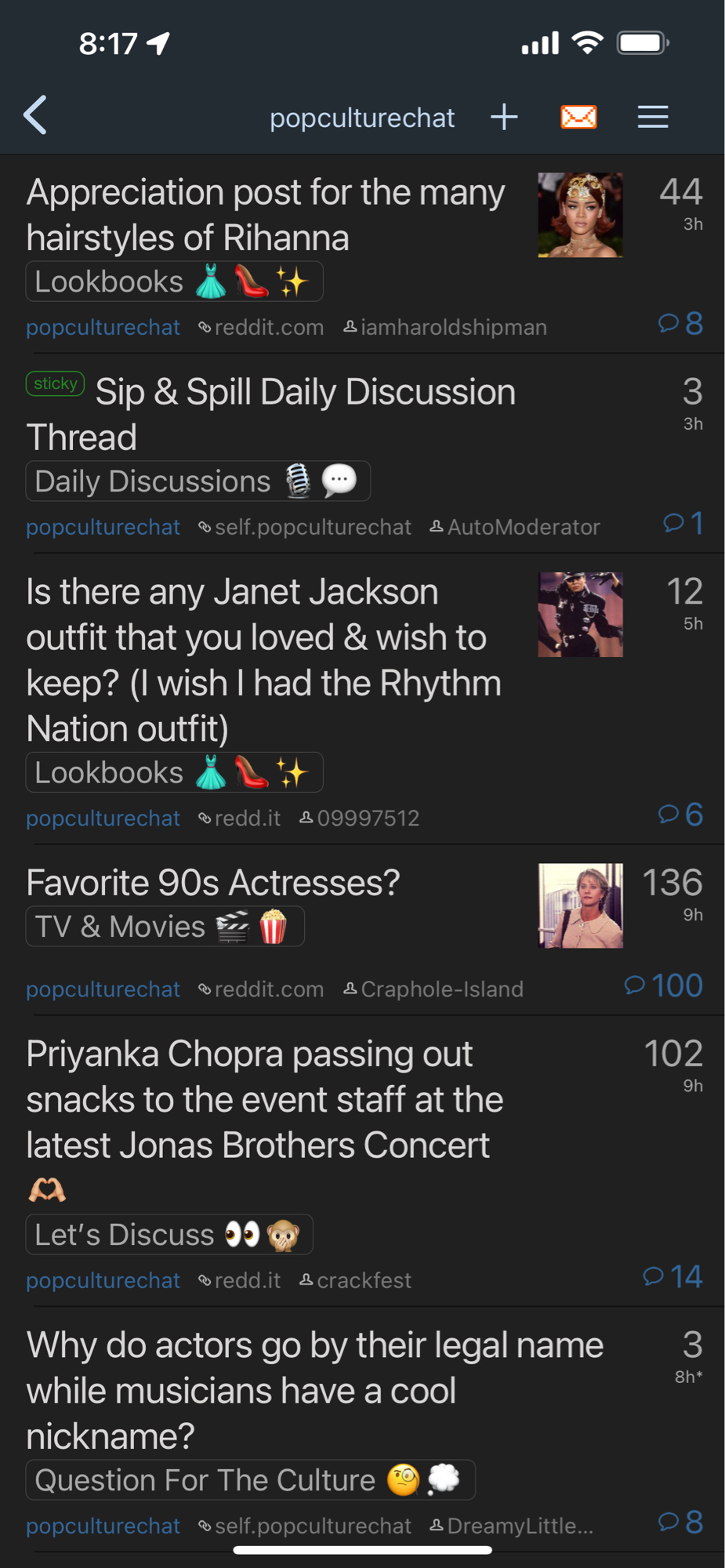The height and width of the screenshot is (1568, 725).
Task: Open the hamburger menu
Action: pyautogui.click(x=652, y=117)
